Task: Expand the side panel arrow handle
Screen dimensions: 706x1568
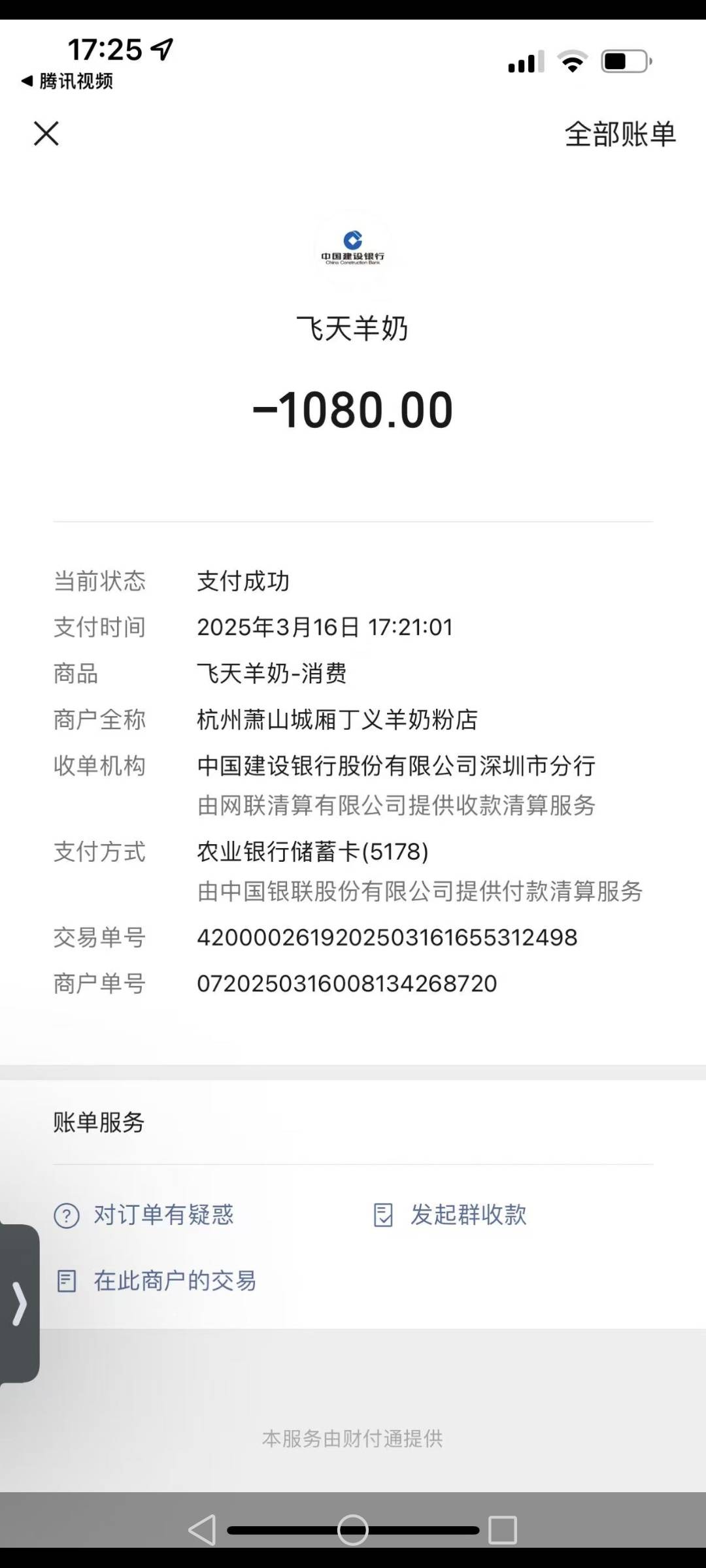Action: click(x=20, y=1303)
